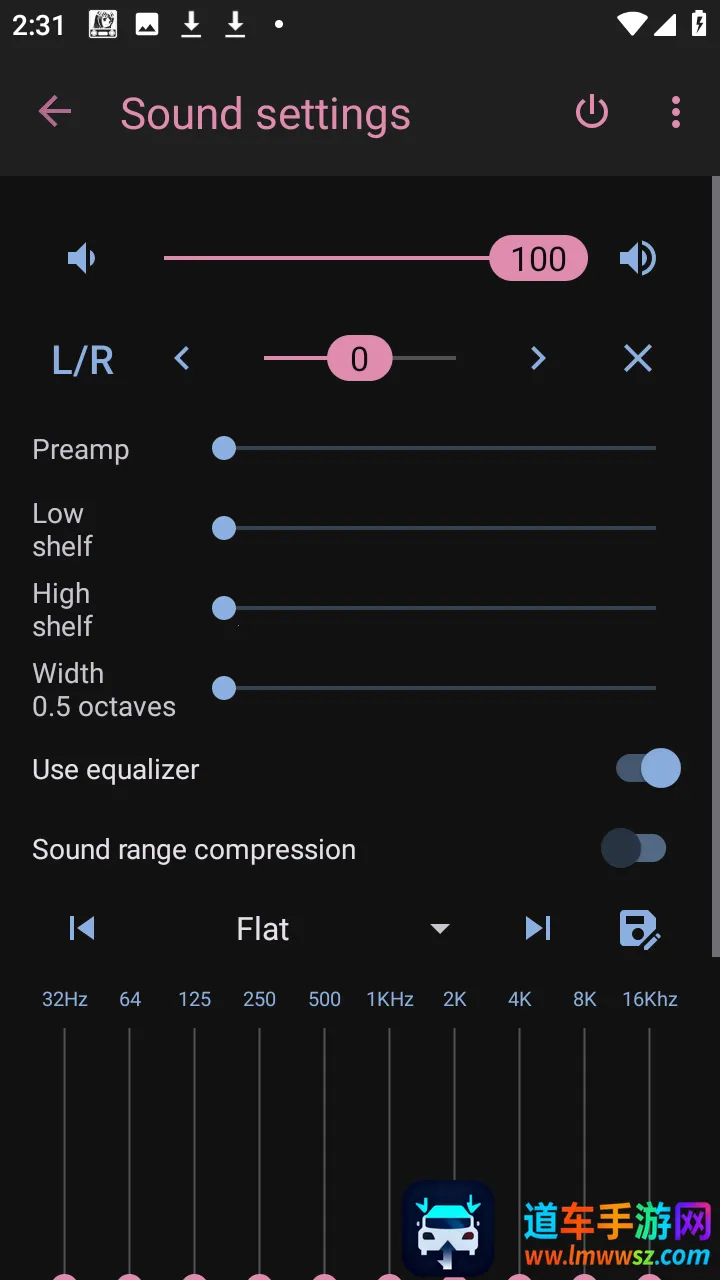Go back from Sound settings

(x=55, y=112)
